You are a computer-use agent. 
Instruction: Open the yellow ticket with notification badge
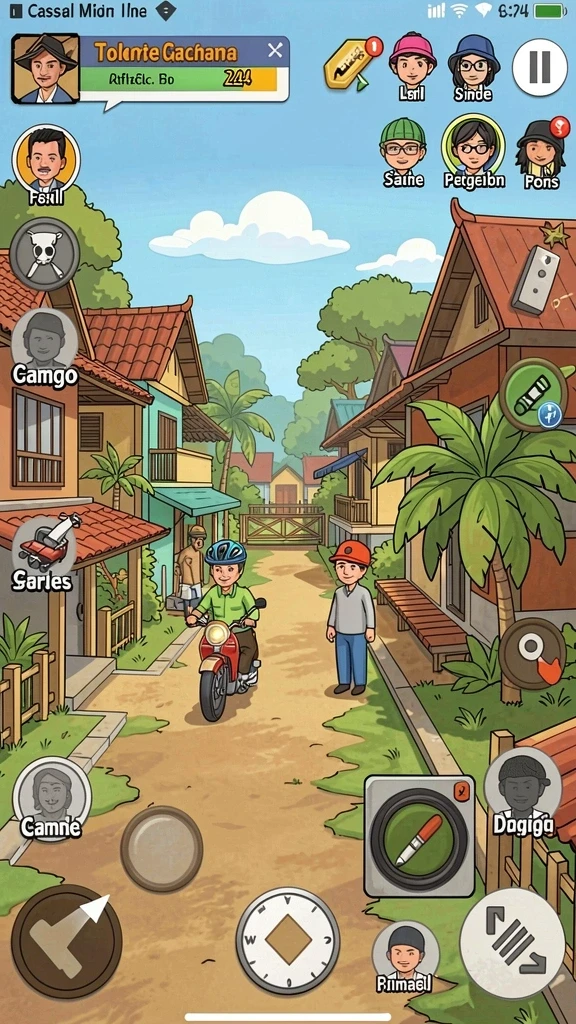click(x=351, y=64)
